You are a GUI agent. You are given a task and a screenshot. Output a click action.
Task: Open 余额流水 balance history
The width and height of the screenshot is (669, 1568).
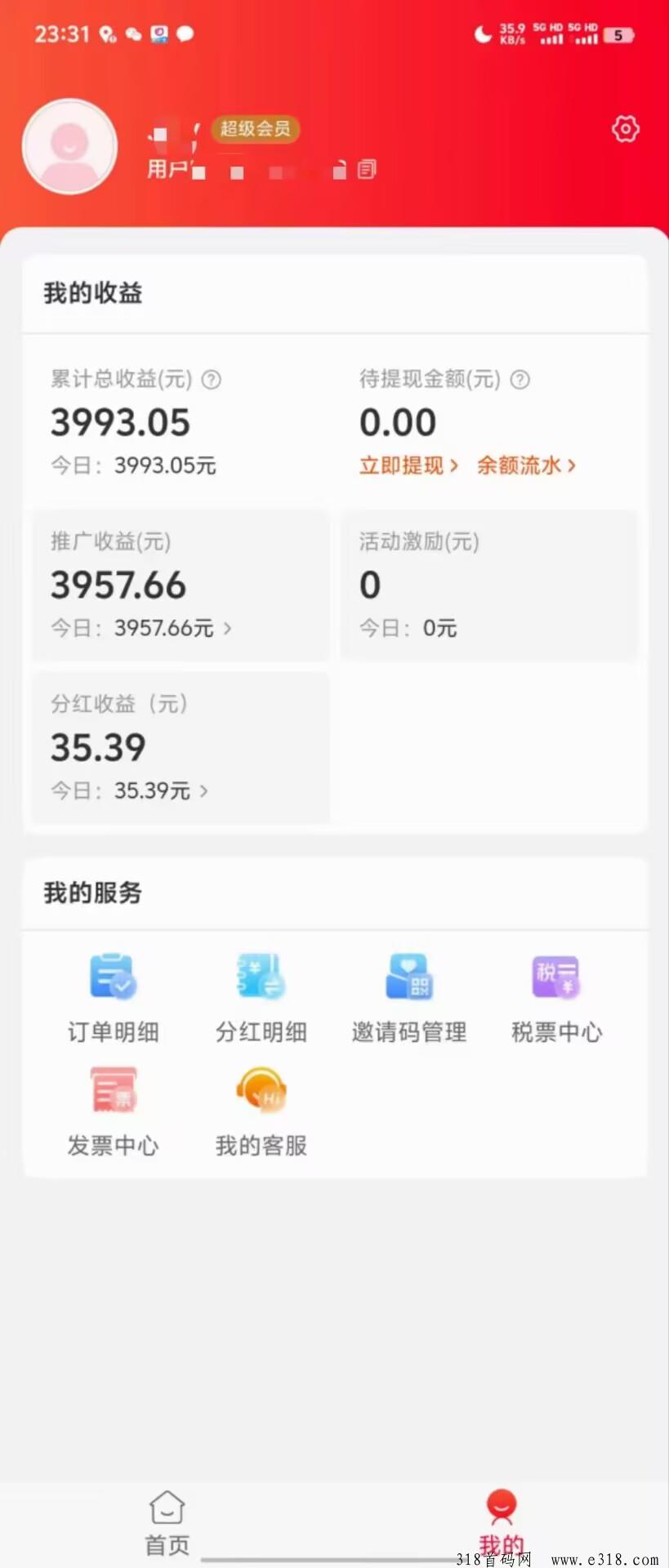point(526,465)
